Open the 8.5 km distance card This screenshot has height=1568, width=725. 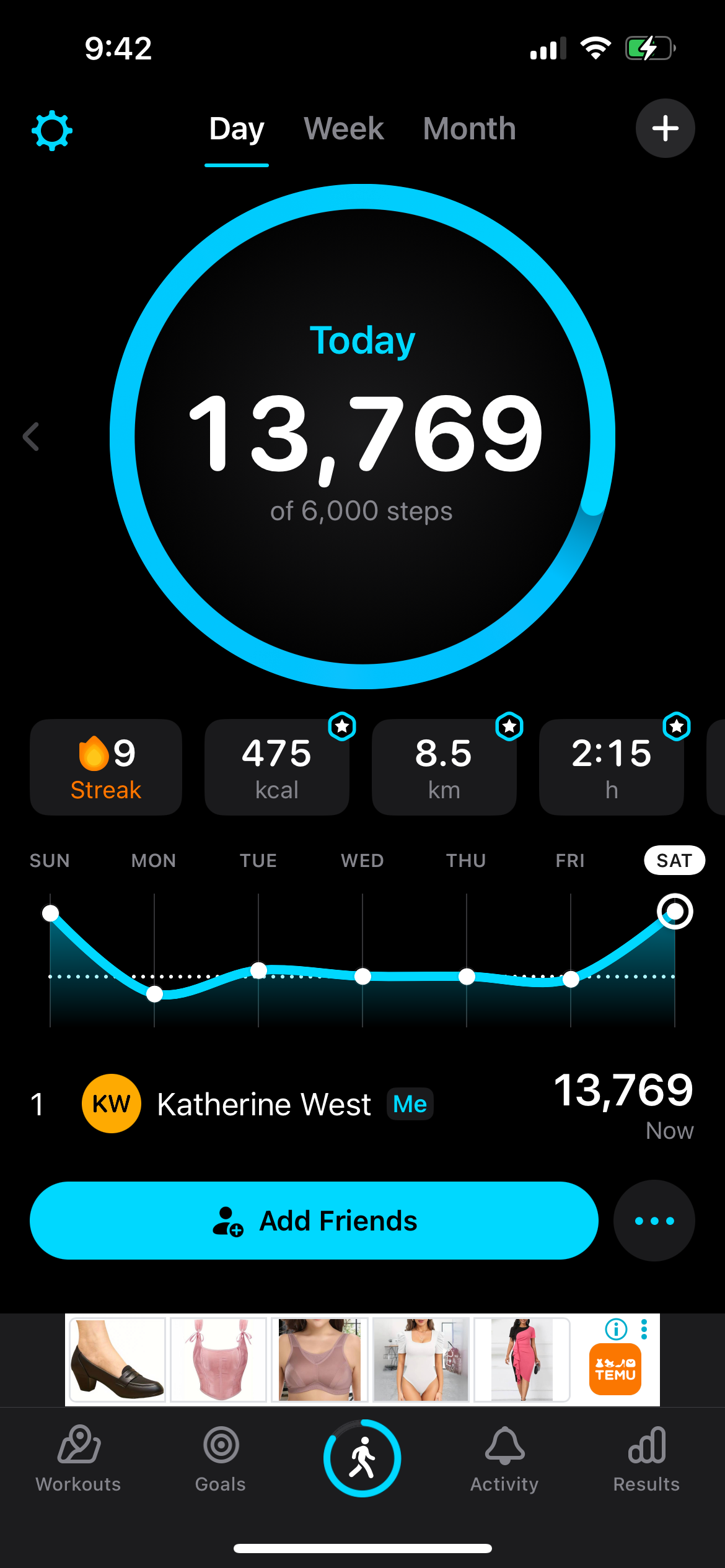tap(444, 767)
